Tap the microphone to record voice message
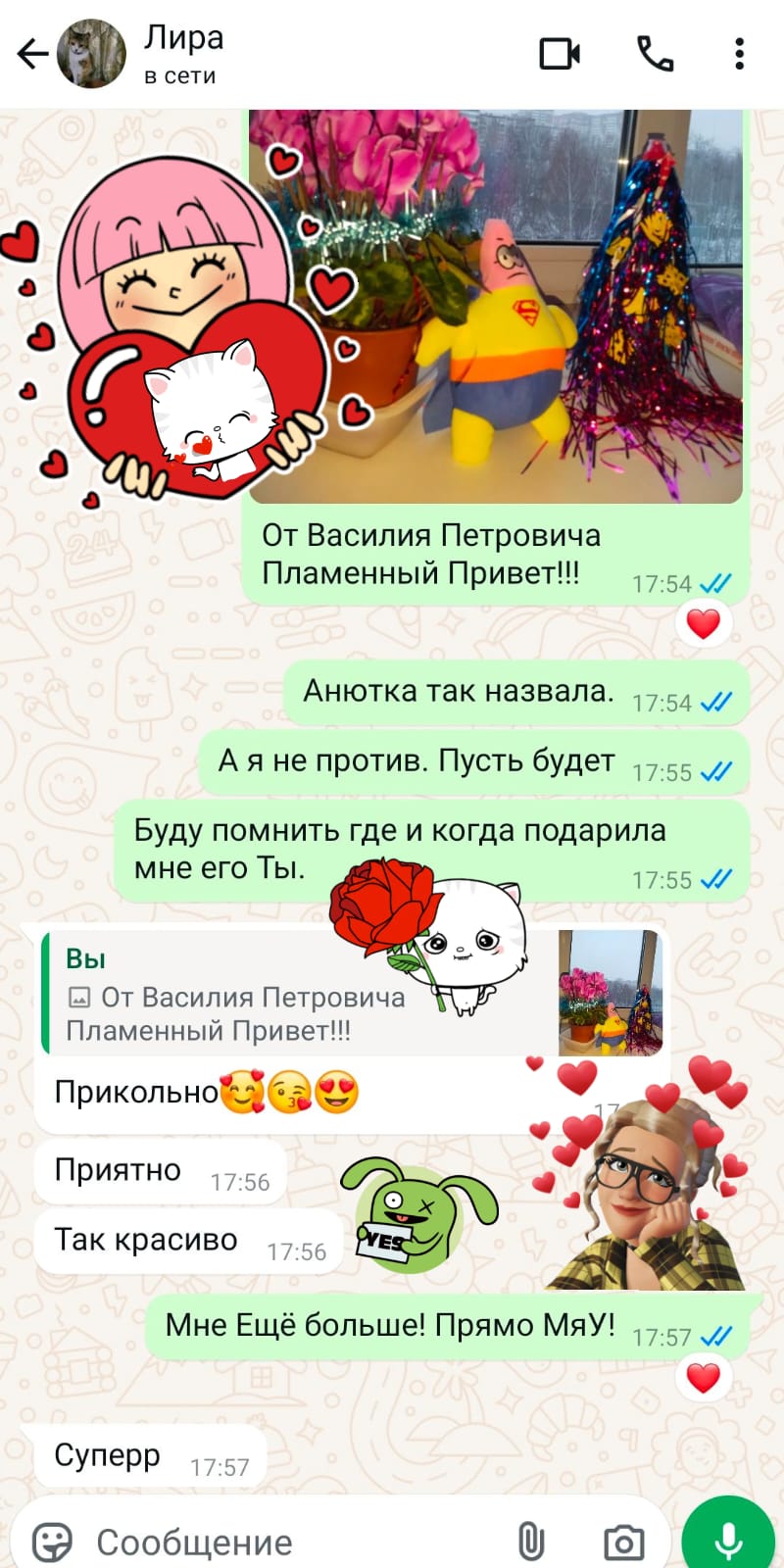 click(x=727, y=1541)
